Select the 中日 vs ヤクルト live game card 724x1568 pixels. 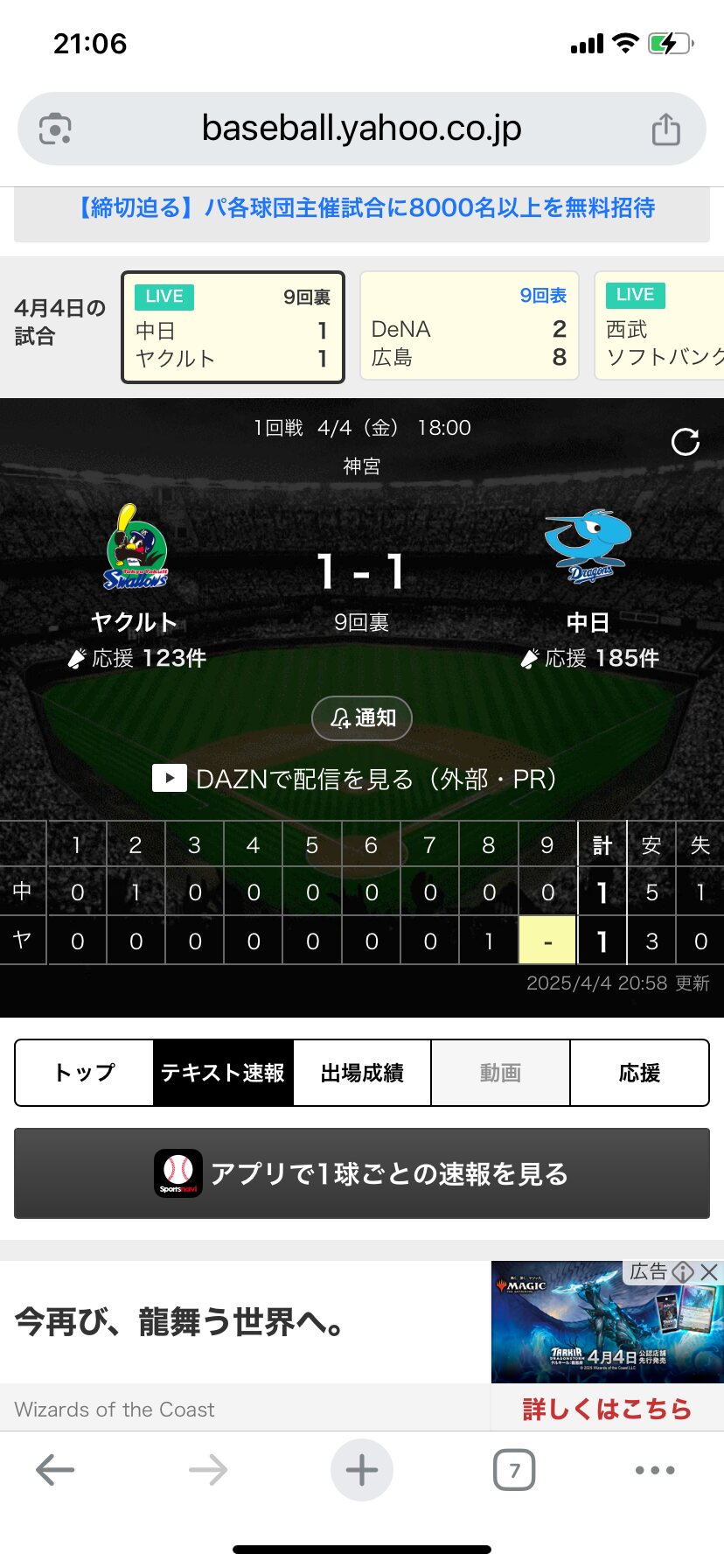[233, 327]
